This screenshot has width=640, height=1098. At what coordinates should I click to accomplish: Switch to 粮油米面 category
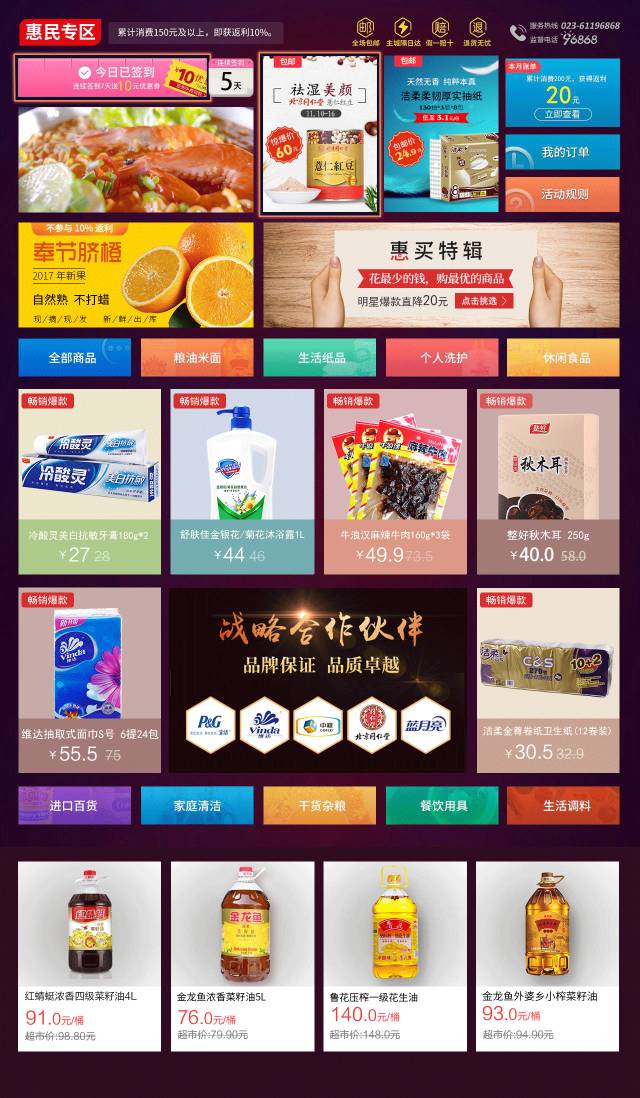197,358
